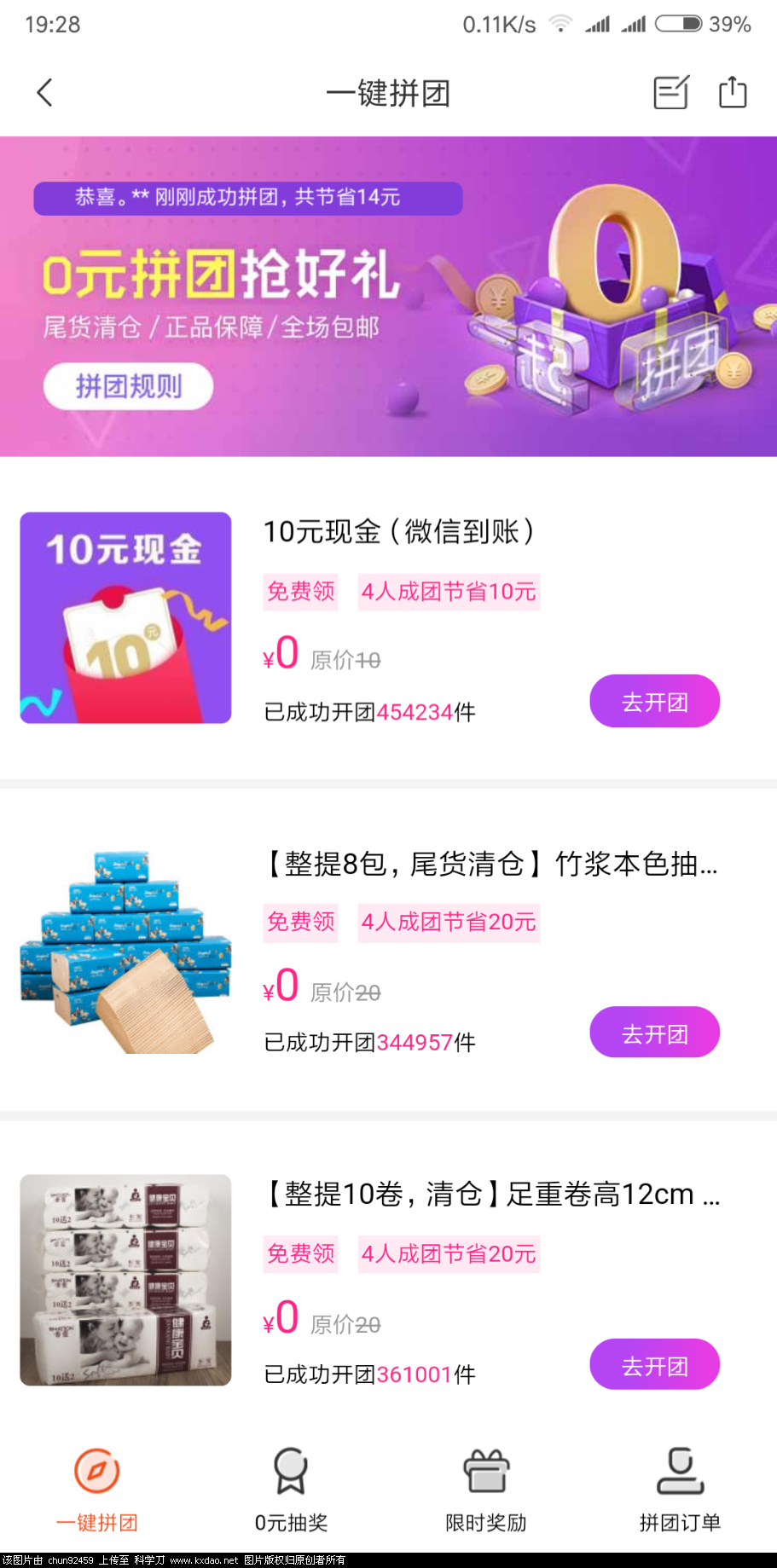777x1568 pixels.
Task: Open 拼团订单 via the person icon
Action: click(x=679, y=1470)
